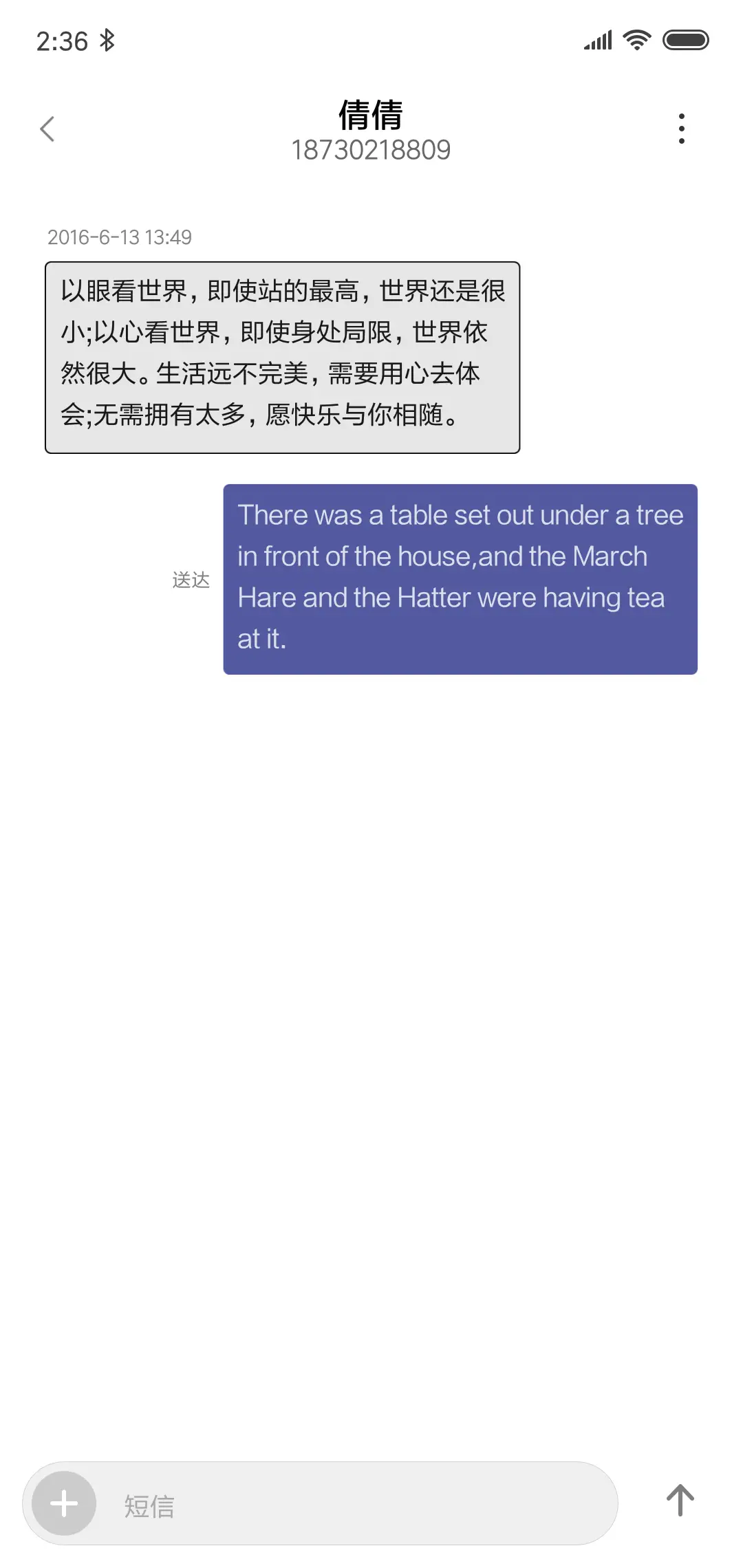Screen dimensions: 743x1568
Task: Tap the back arrow to exit the conversation
Action: pos(47,129)
